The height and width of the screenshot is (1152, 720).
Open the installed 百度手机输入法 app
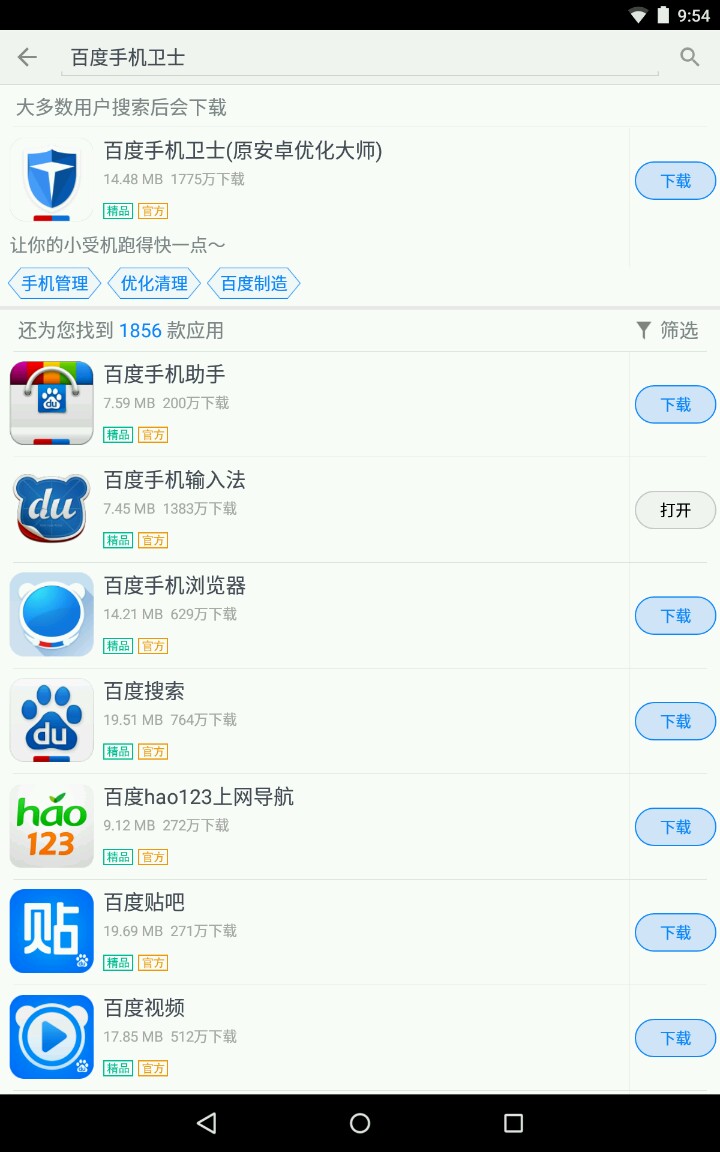(675, 510)
